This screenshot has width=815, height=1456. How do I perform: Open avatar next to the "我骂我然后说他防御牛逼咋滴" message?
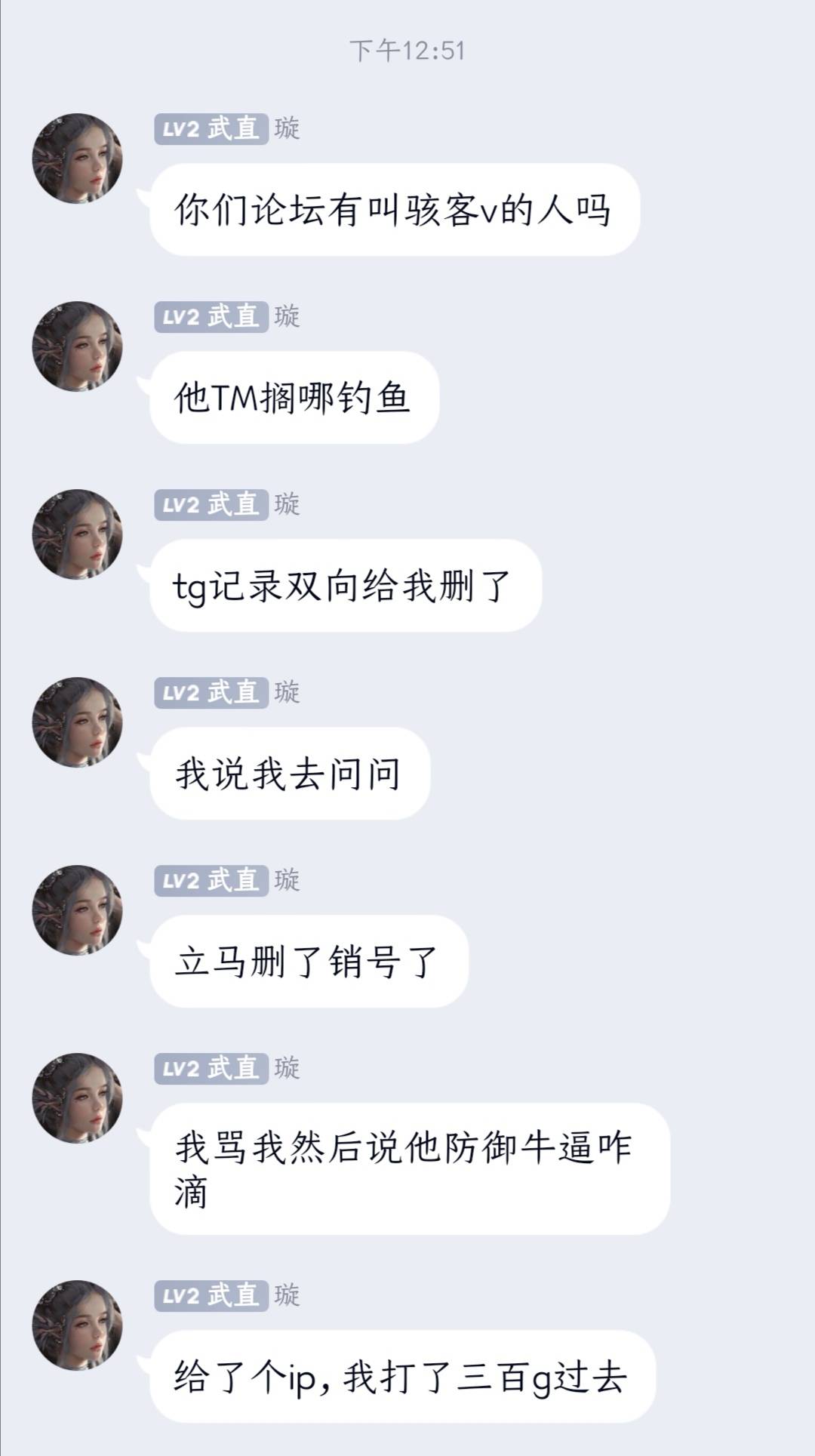coord(77,1098)
